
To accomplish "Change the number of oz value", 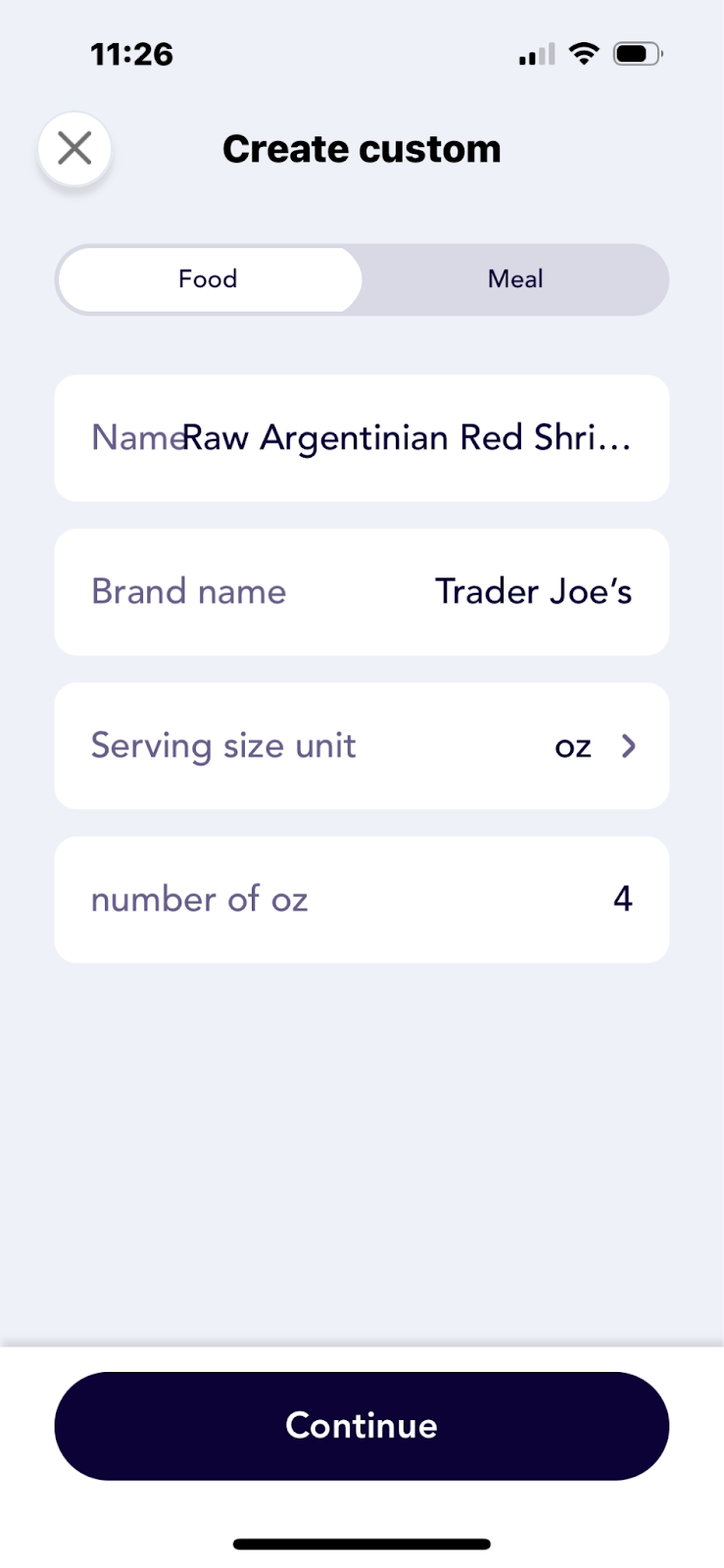I will (362, 900).
